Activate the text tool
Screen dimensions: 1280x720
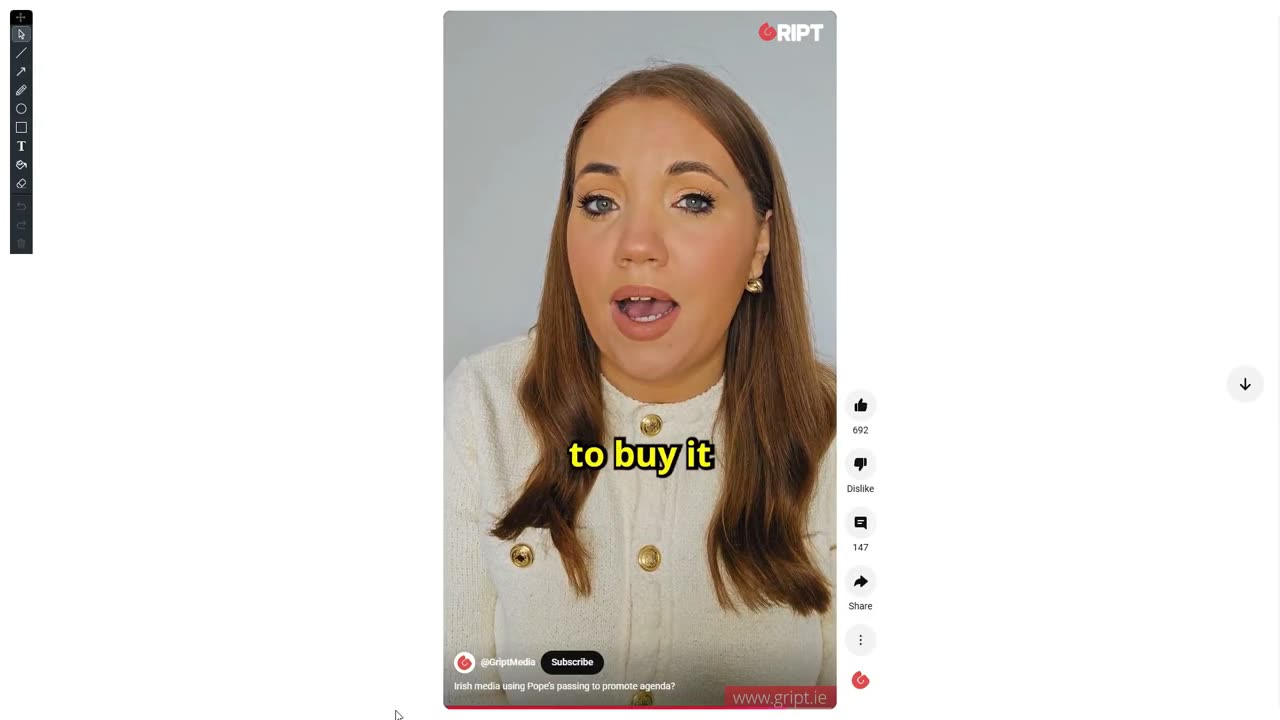(21, 146)
